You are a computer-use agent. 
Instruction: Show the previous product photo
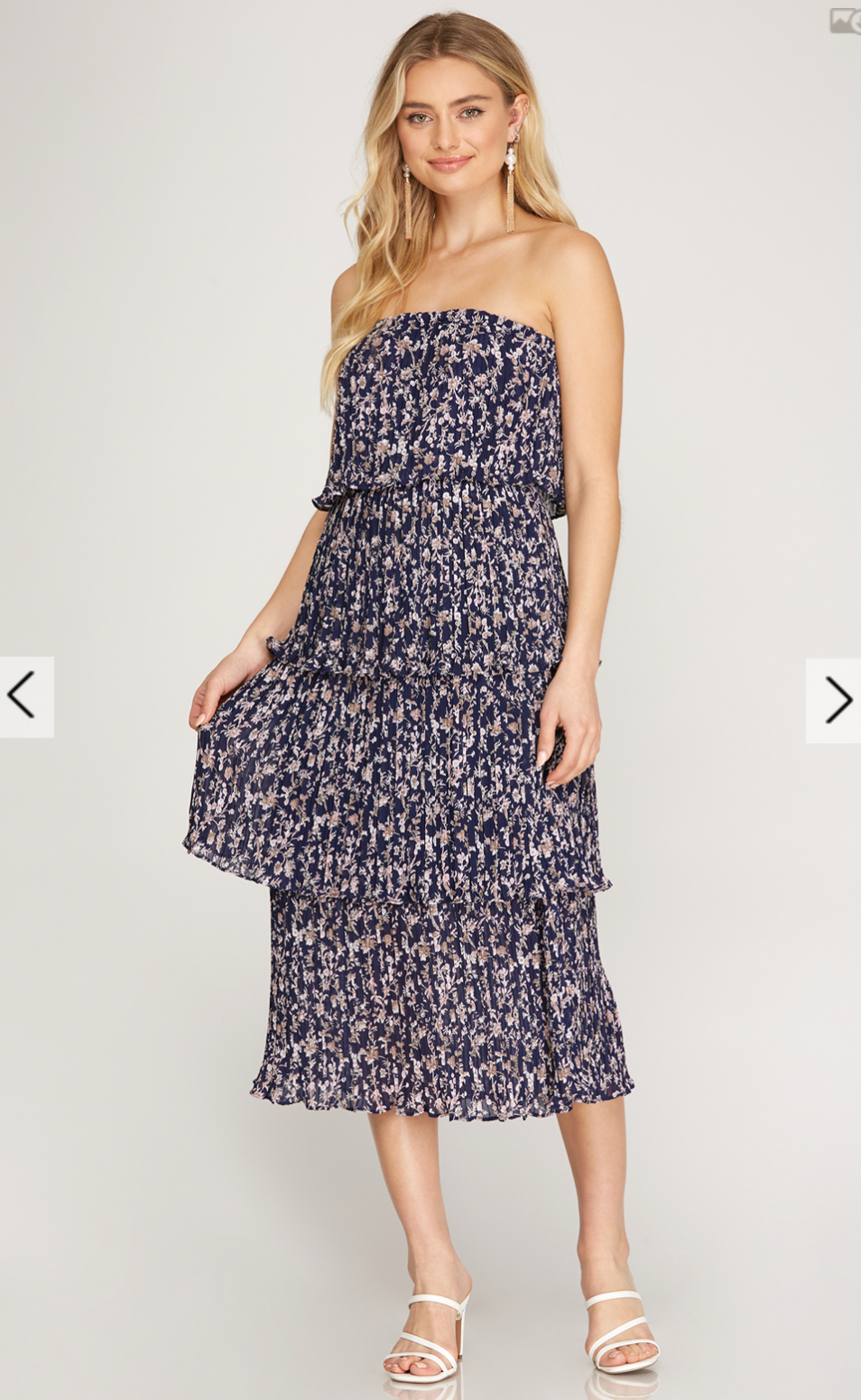[x=24, y=696]
